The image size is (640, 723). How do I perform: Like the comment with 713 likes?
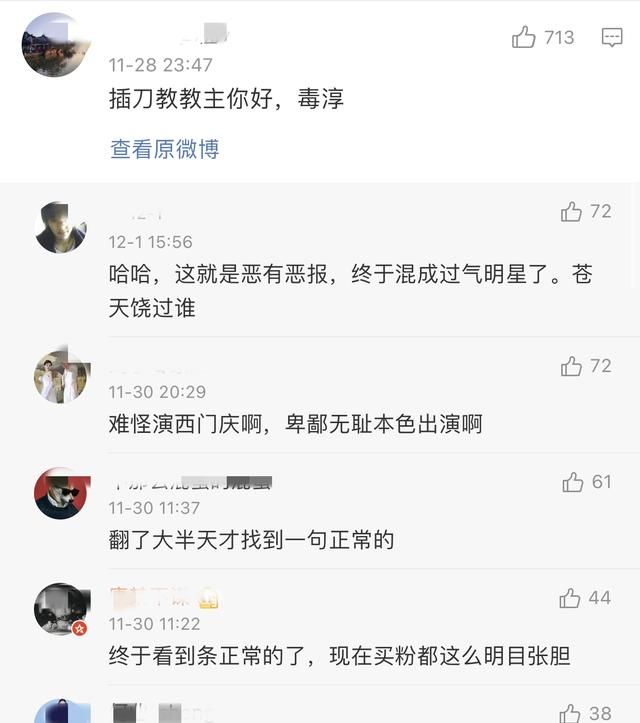coord(524,38)
